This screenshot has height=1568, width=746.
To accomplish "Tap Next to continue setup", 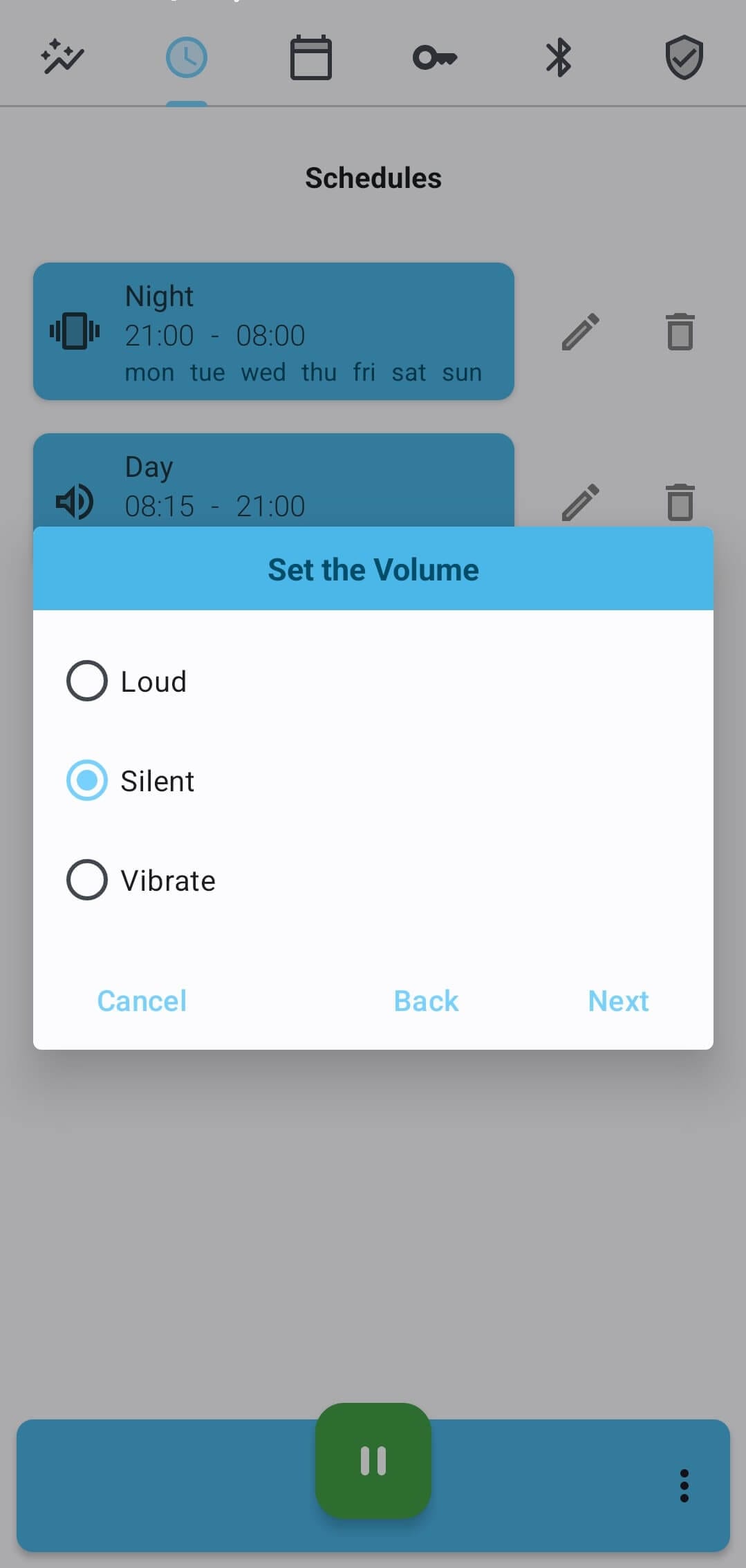I will (618, 1001).
